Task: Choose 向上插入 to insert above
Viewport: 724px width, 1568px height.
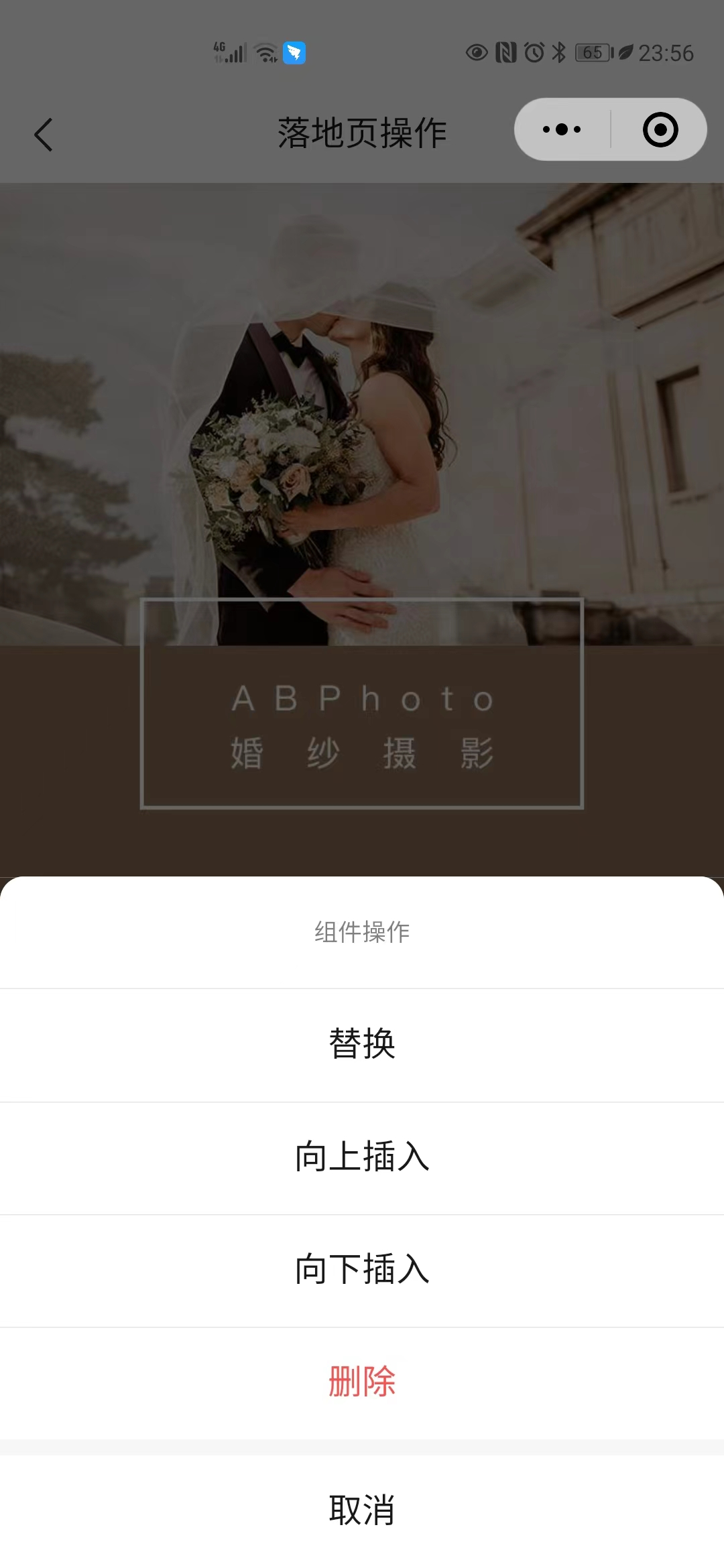Action: coord(362,1157)
